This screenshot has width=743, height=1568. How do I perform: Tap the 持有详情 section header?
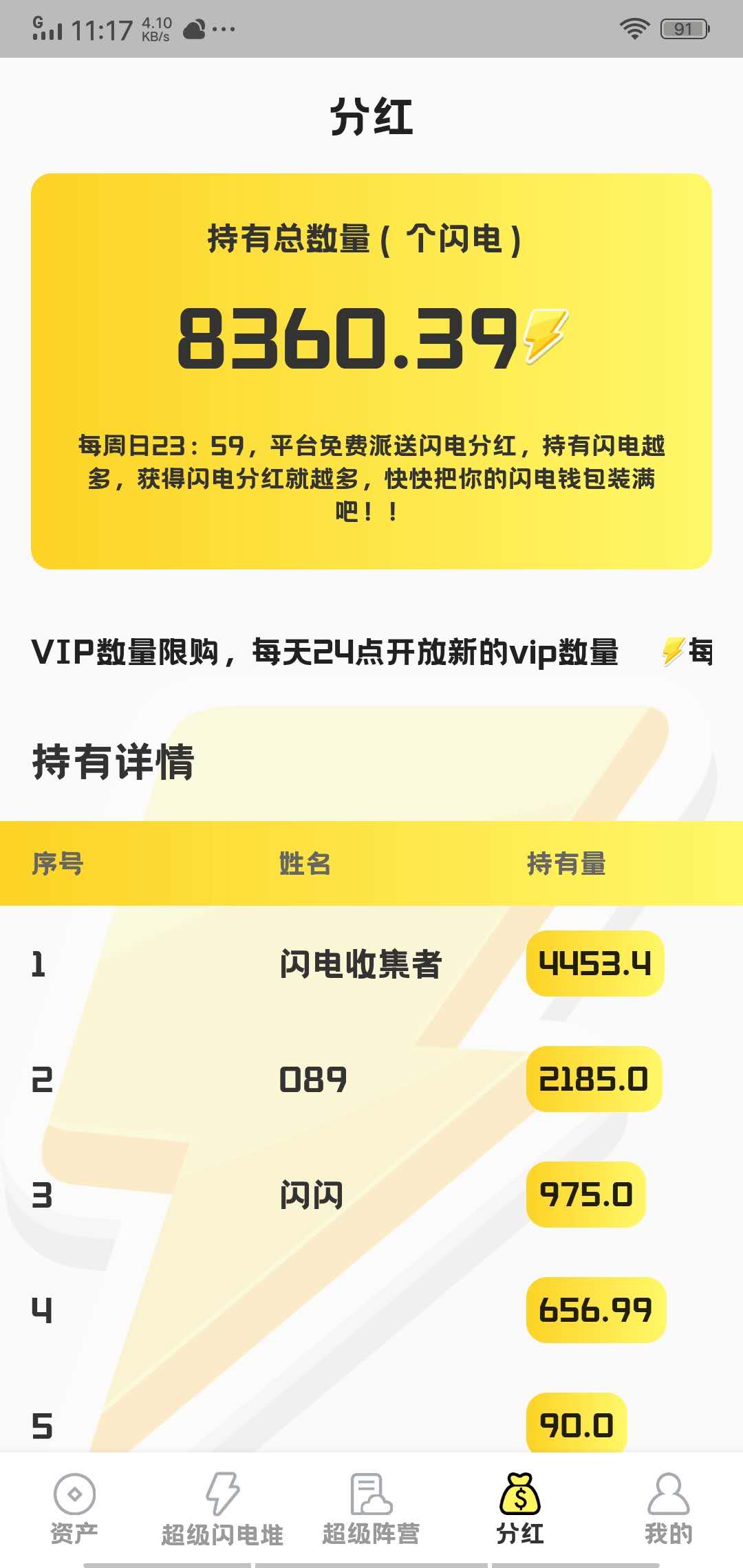coord(114,763)
